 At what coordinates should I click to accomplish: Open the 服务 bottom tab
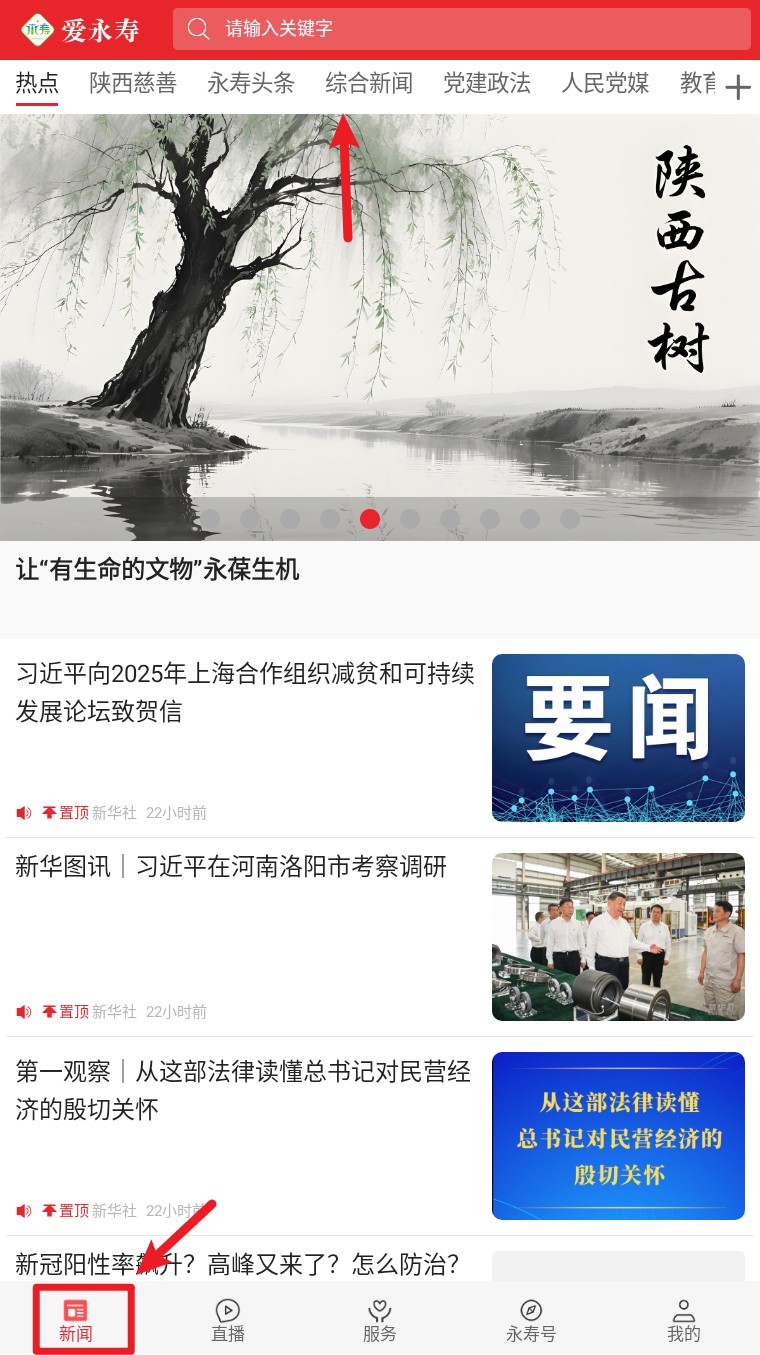380,1320
